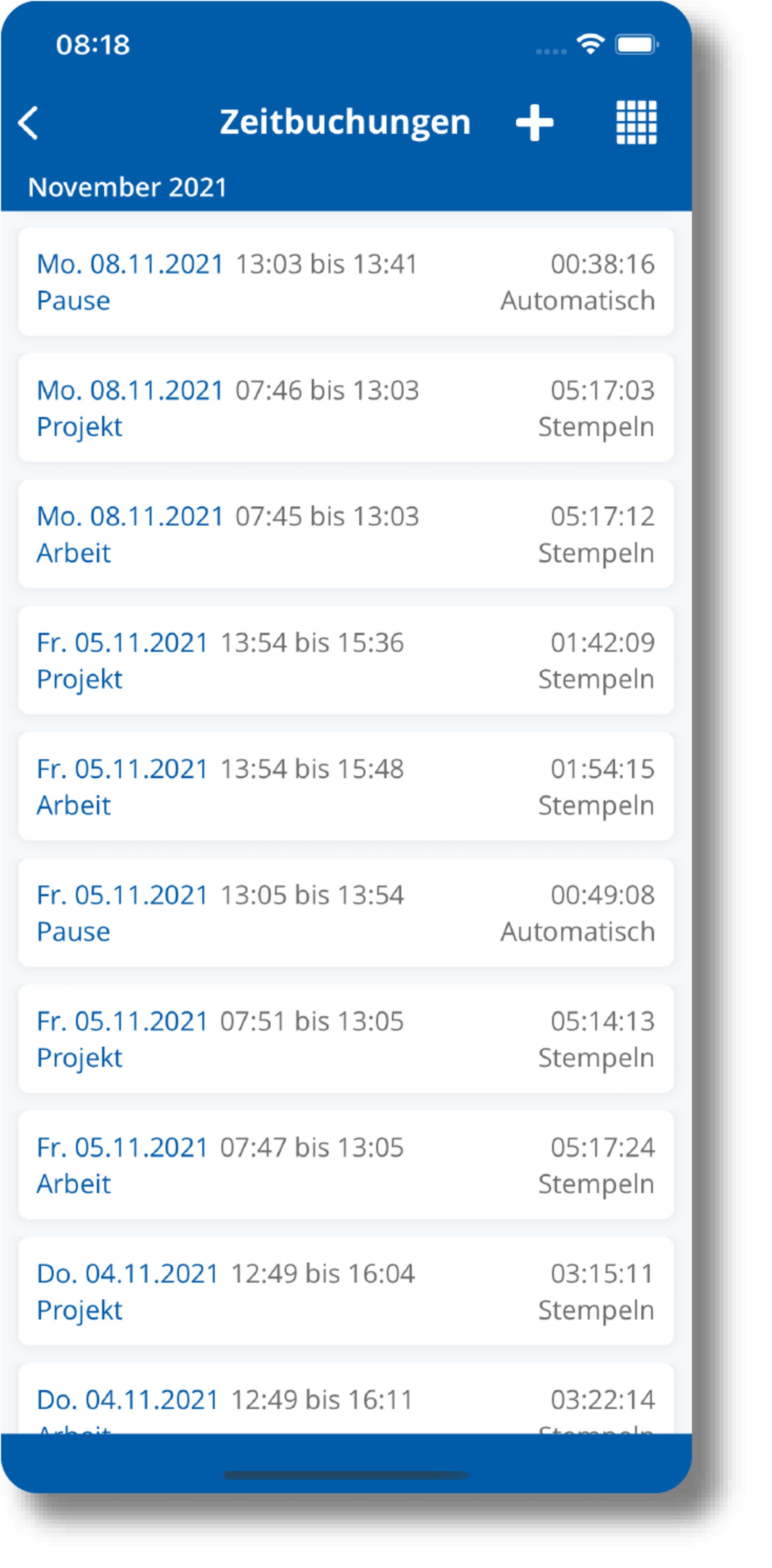Viewport: 772px width, 1568px height.
Task: Go back using the header arrow
Action: [29, 123]
